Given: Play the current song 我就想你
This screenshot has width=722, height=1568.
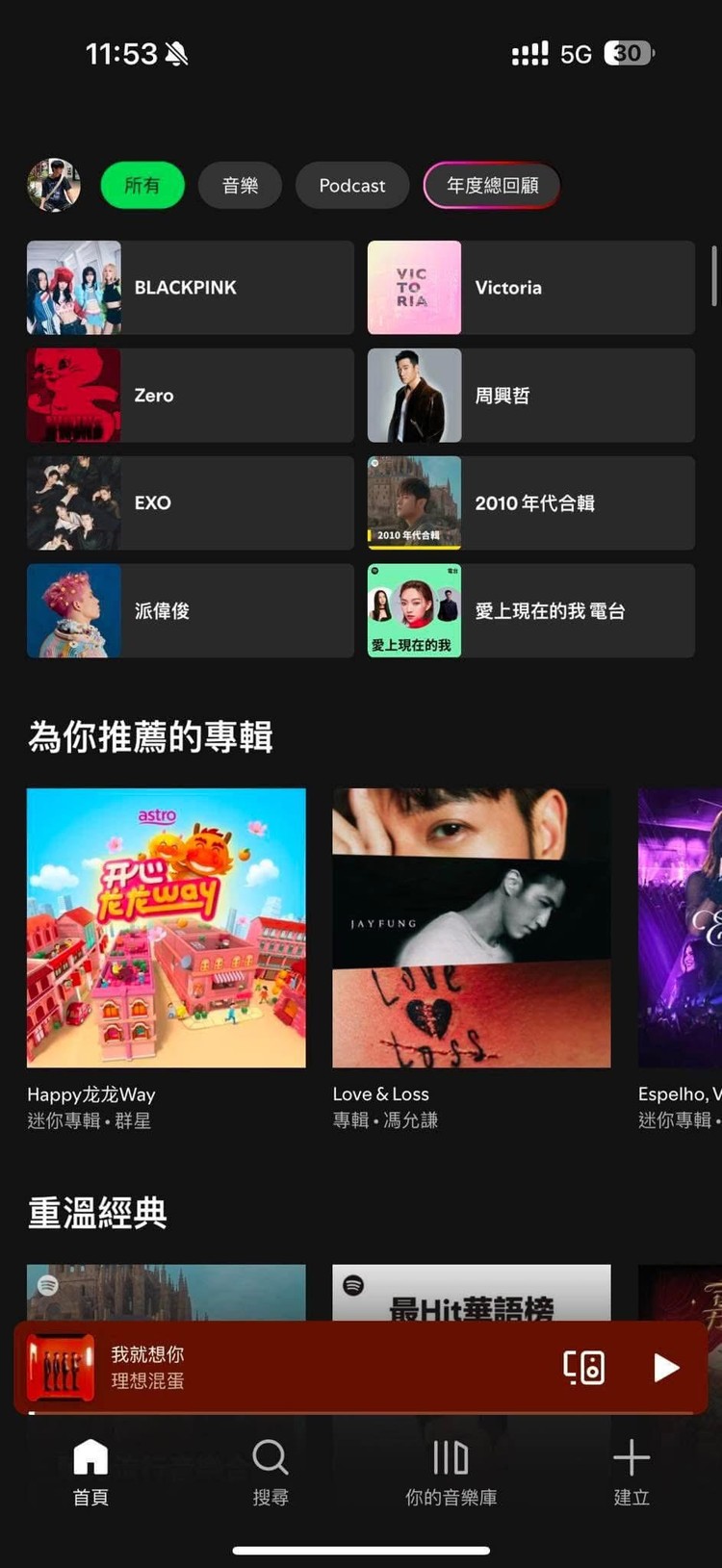Looking at the screenshot, I should 666,1368.
